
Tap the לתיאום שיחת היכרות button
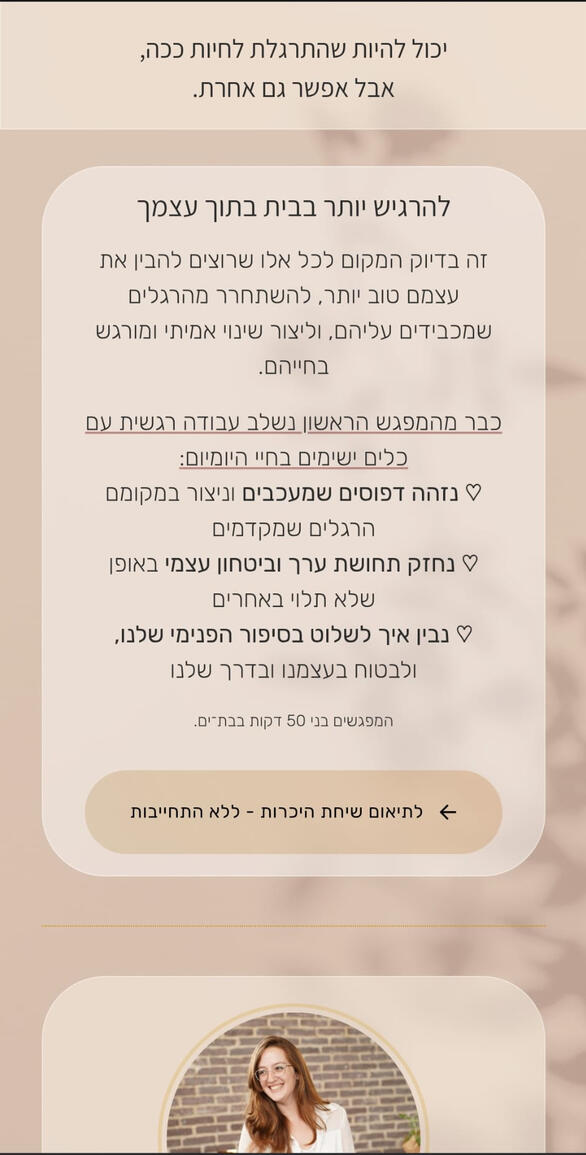pyautogui.click(x=293, y=812)
